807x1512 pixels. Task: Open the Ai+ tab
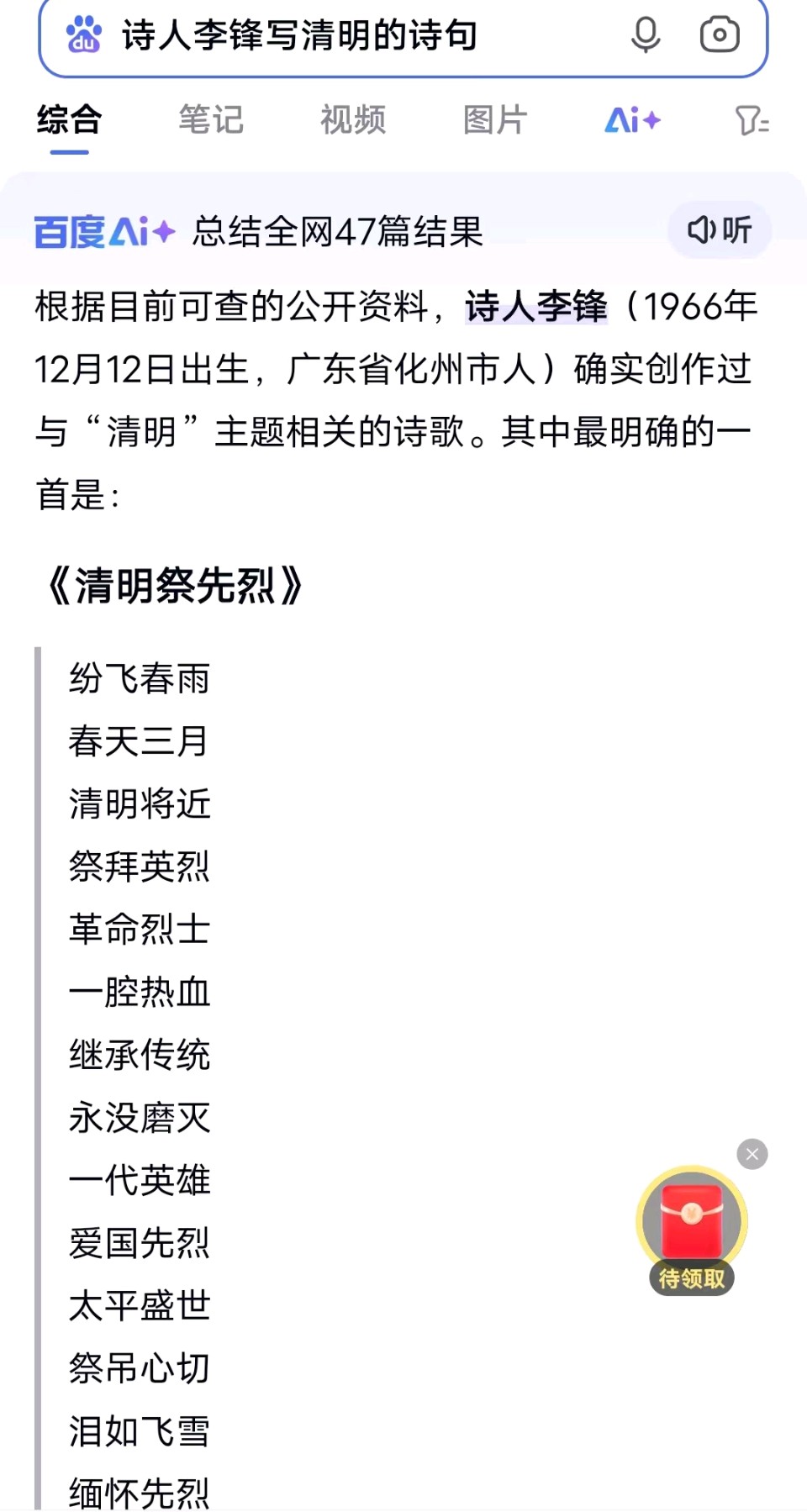pyautogui.click(x=632, y=119)
